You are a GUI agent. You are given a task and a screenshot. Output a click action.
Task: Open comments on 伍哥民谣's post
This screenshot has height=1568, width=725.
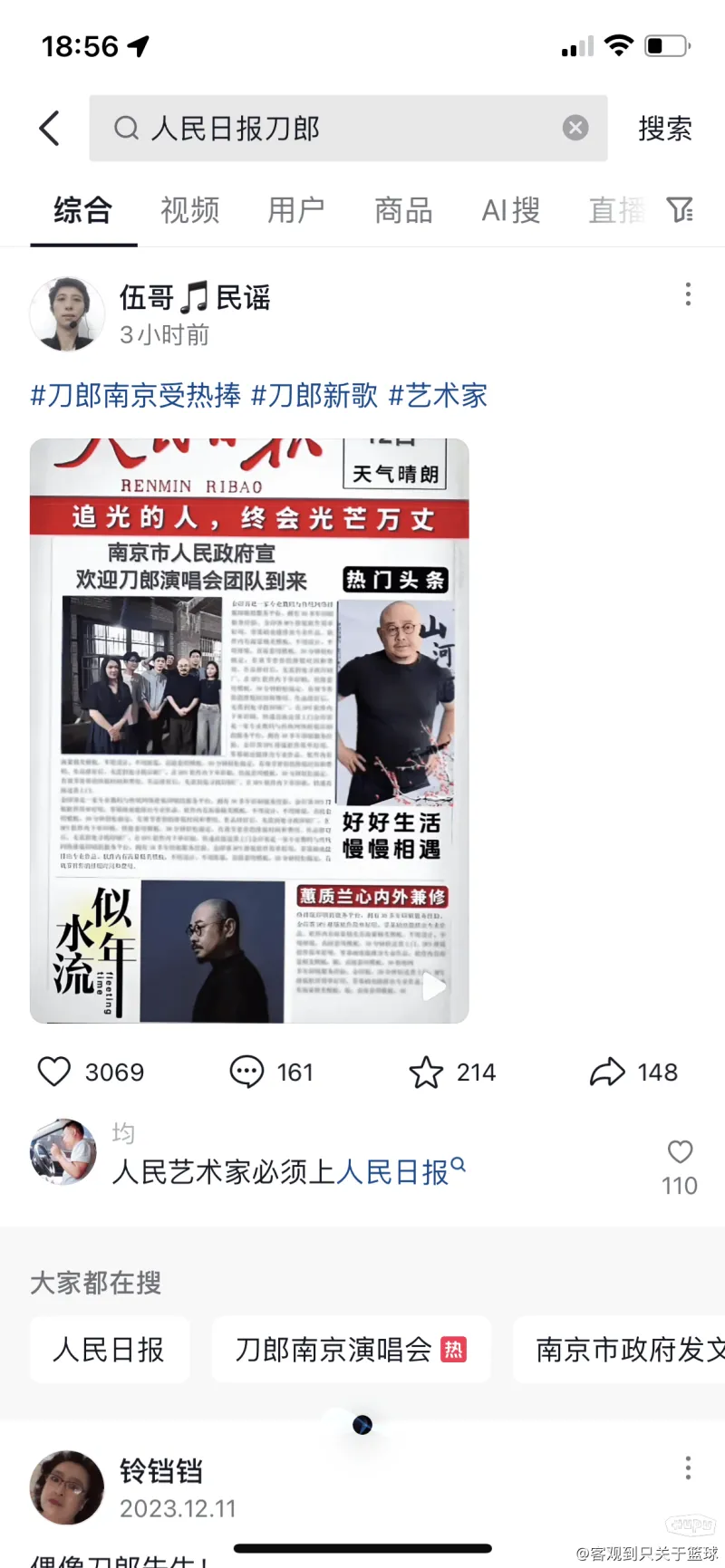pyautogui.click(x=246, y=1072)
